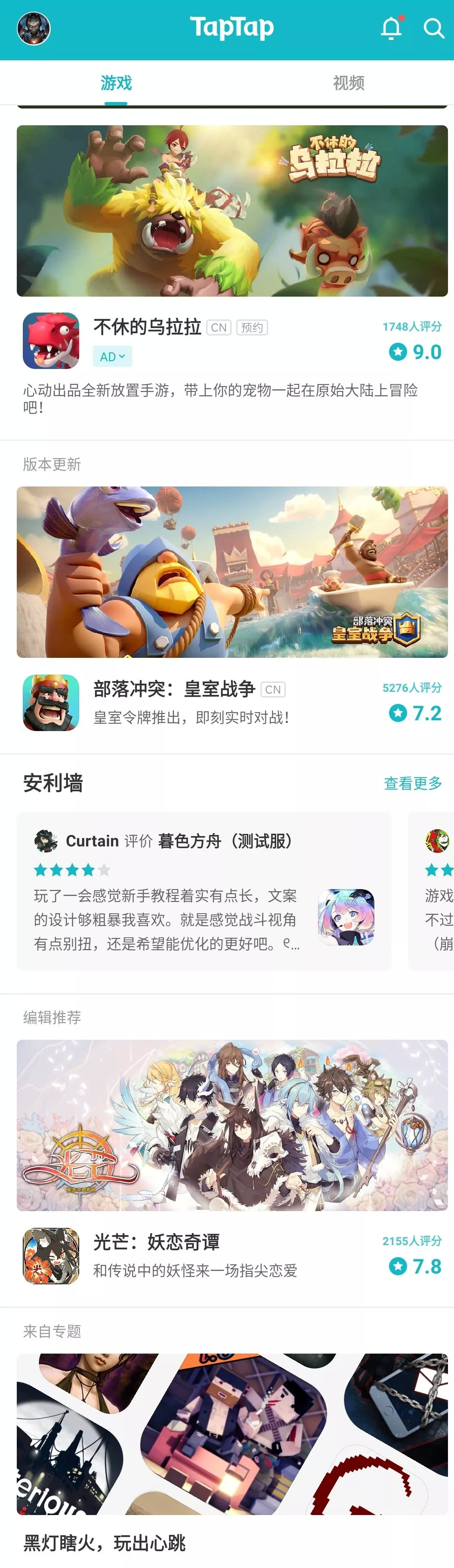Open the 部落冲突 皇室战争 banner
454x1568 pixels.
point(232,572)
